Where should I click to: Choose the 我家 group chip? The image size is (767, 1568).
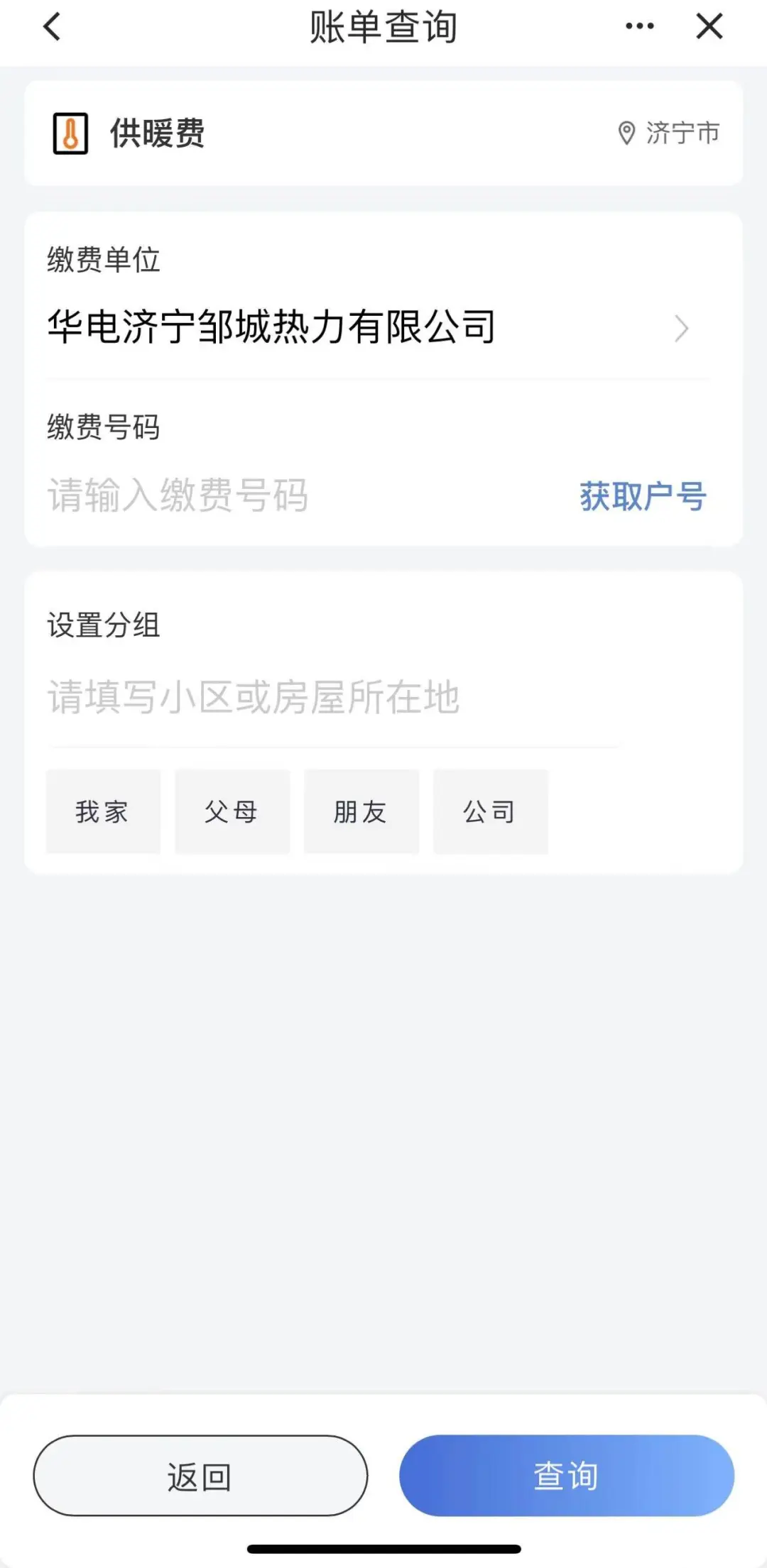click(x=103, y=811)
